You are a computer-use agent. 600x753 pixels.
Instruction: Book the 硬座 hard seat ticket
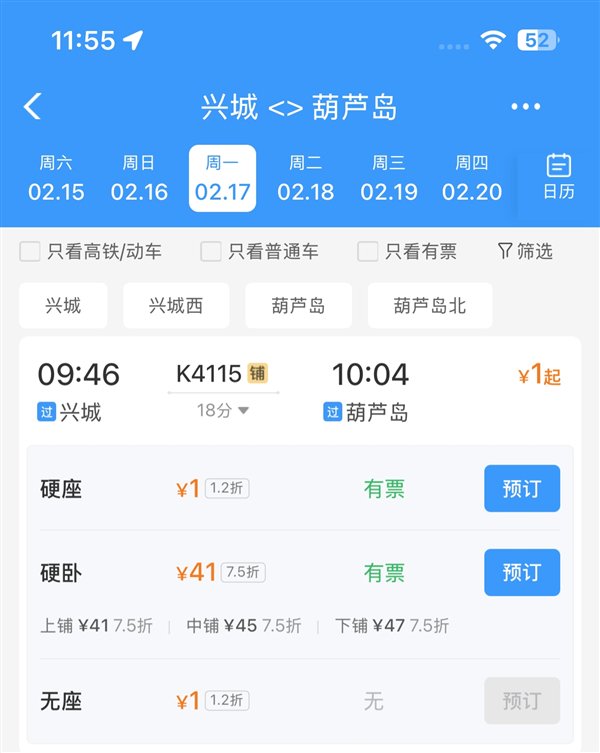pos(521,488)
